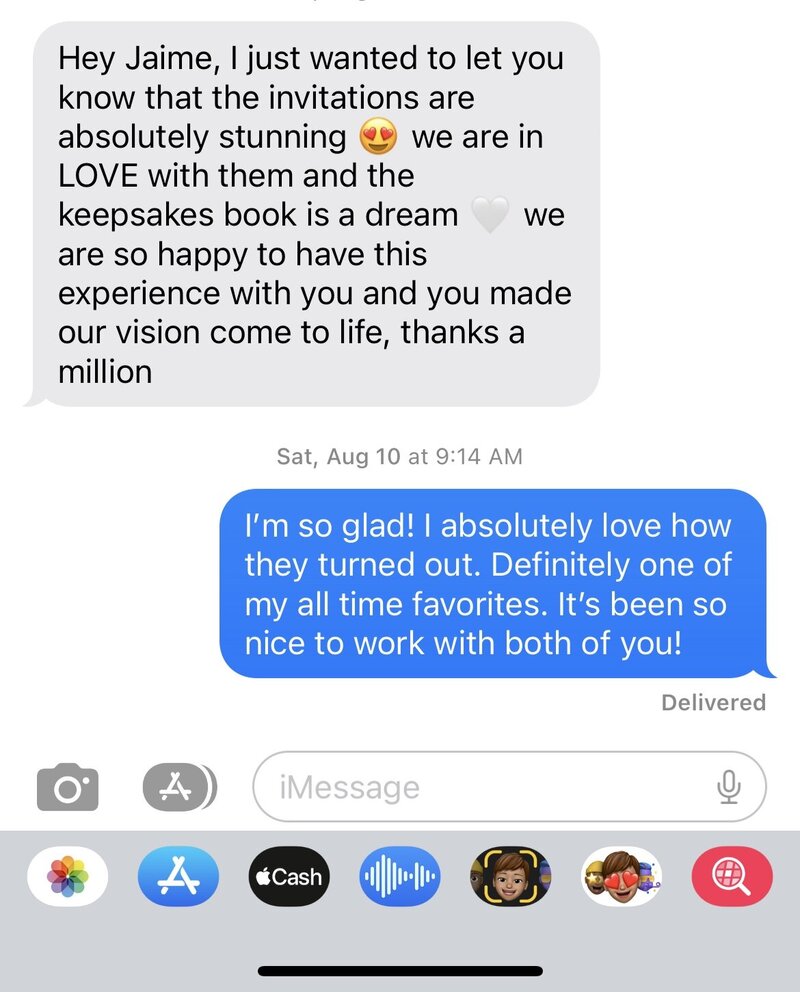Open the camera to attach a photo

click(x=68, y=788)
